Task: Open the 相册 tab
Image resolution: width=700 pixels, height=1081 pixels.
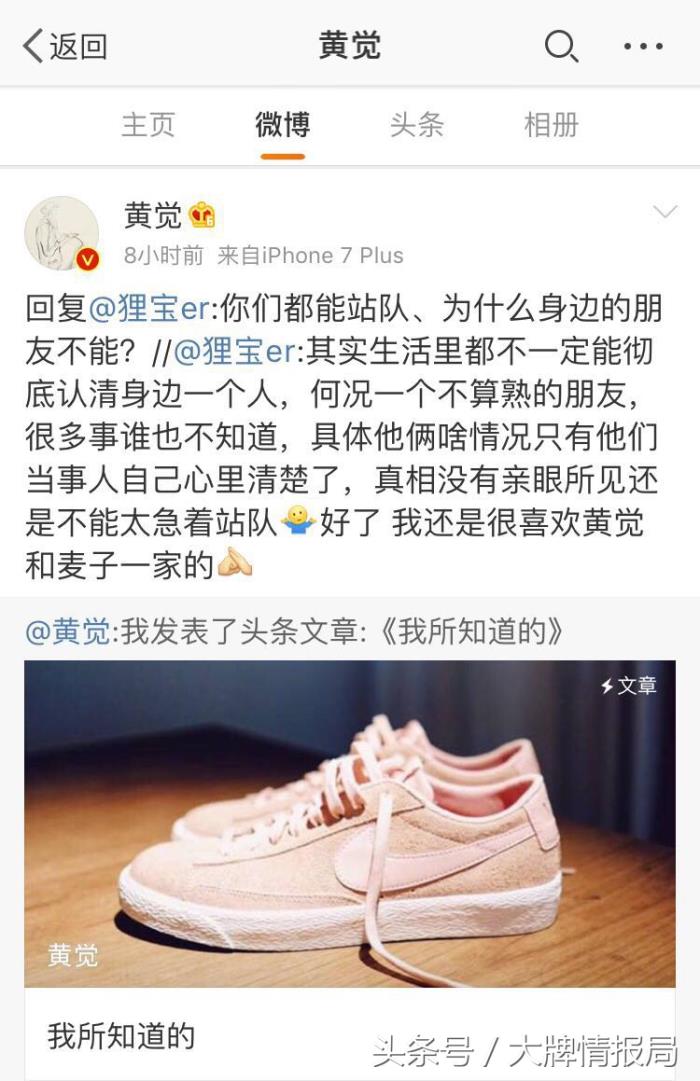Action: (551, 125)
